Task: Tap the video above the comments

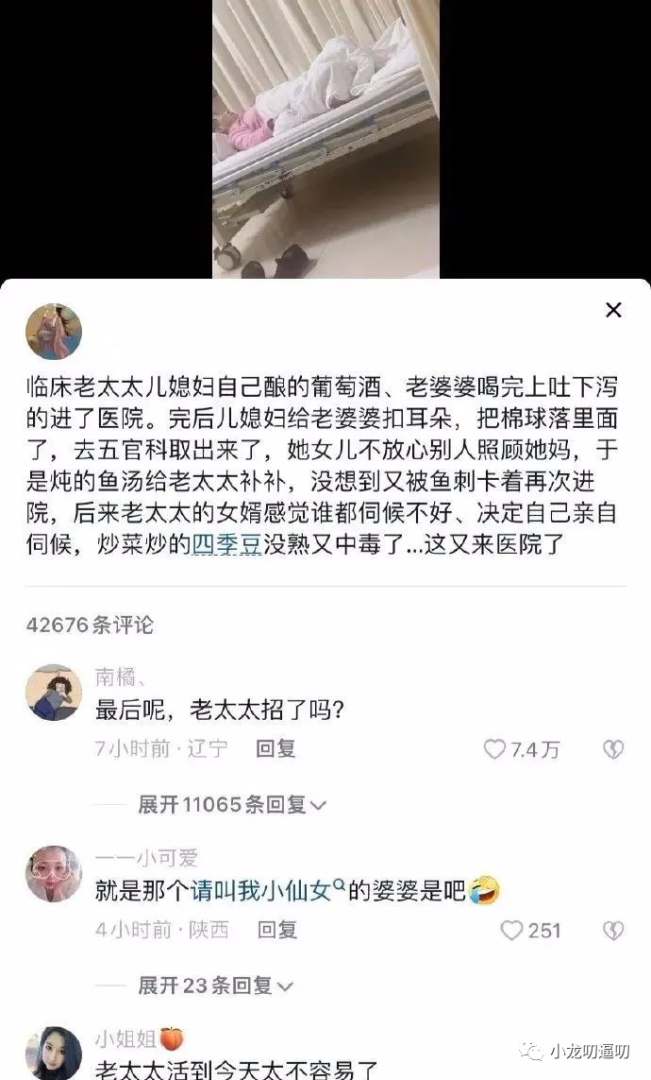Action: (325, 140)
